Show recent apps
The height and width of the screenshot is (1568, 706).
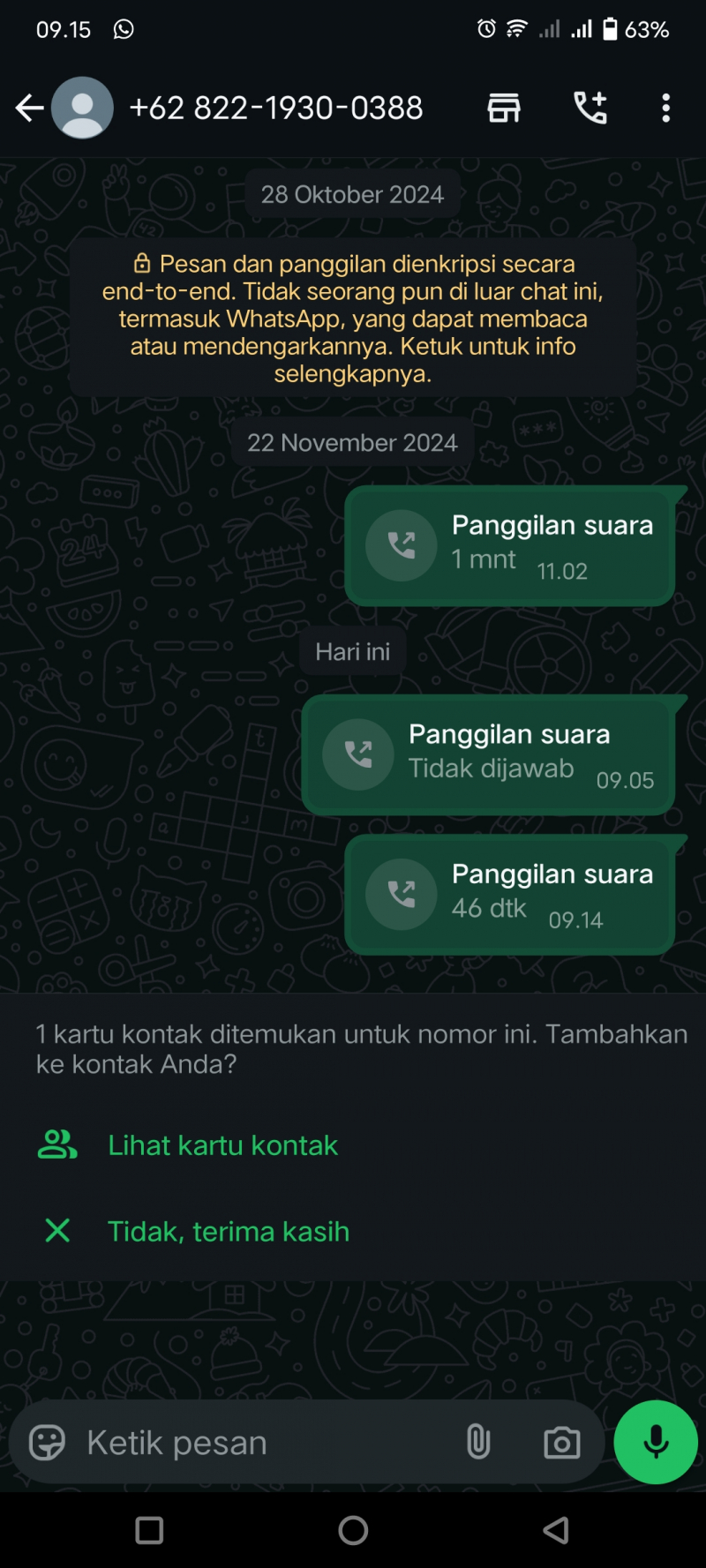[x=149, y=1530]
